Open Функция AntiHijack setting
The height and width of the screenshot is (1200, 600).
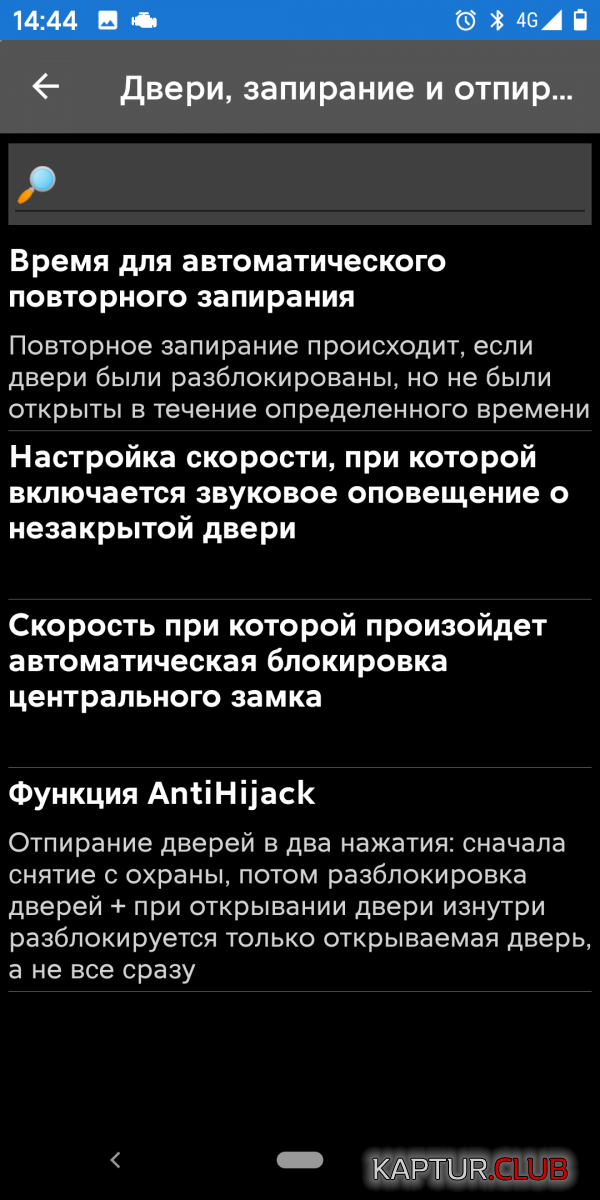tap(300, 878)
